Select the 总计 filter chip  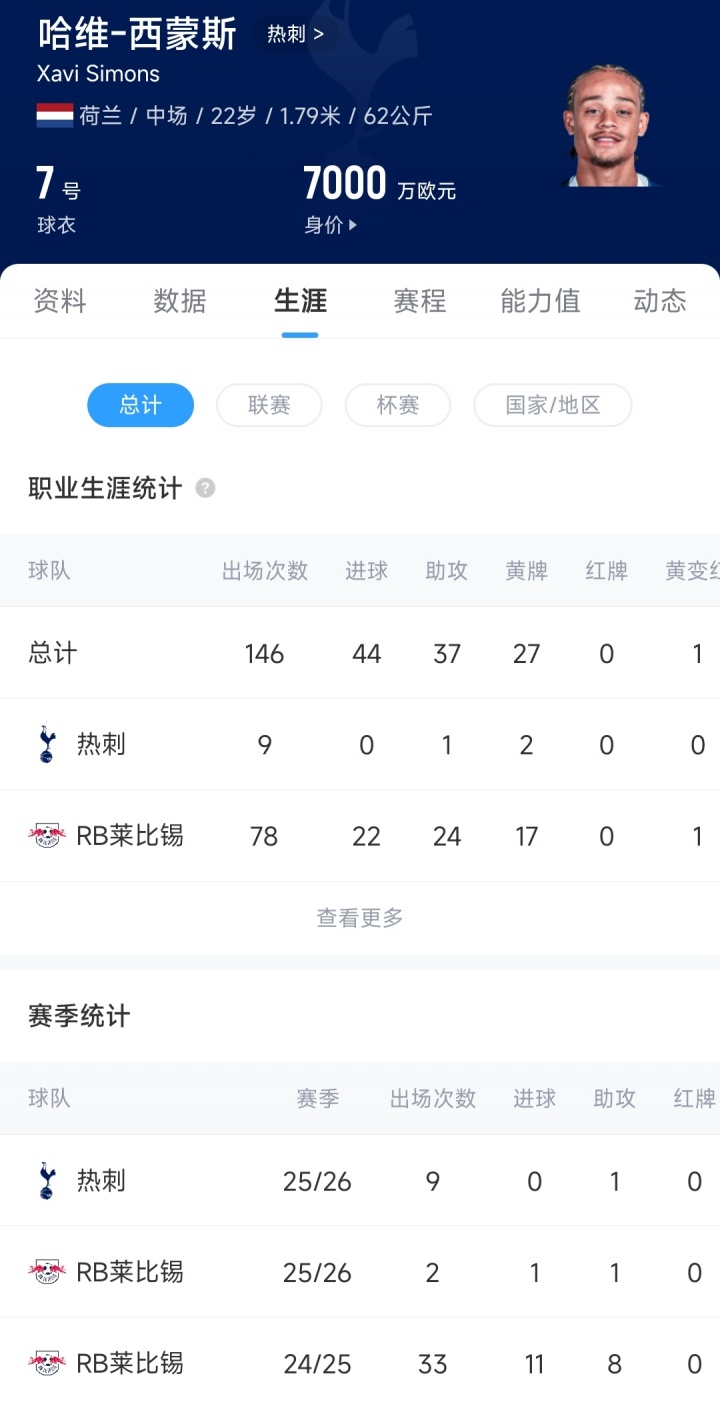(140, 405)
